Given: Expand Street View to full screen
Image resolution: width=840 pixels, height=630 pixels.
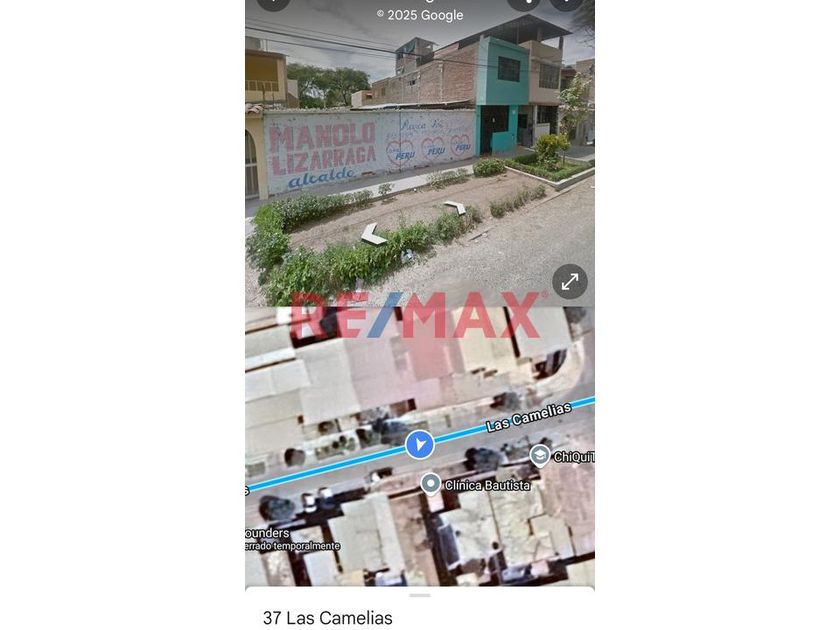Looking at the screenshot, I should (569, 282).
